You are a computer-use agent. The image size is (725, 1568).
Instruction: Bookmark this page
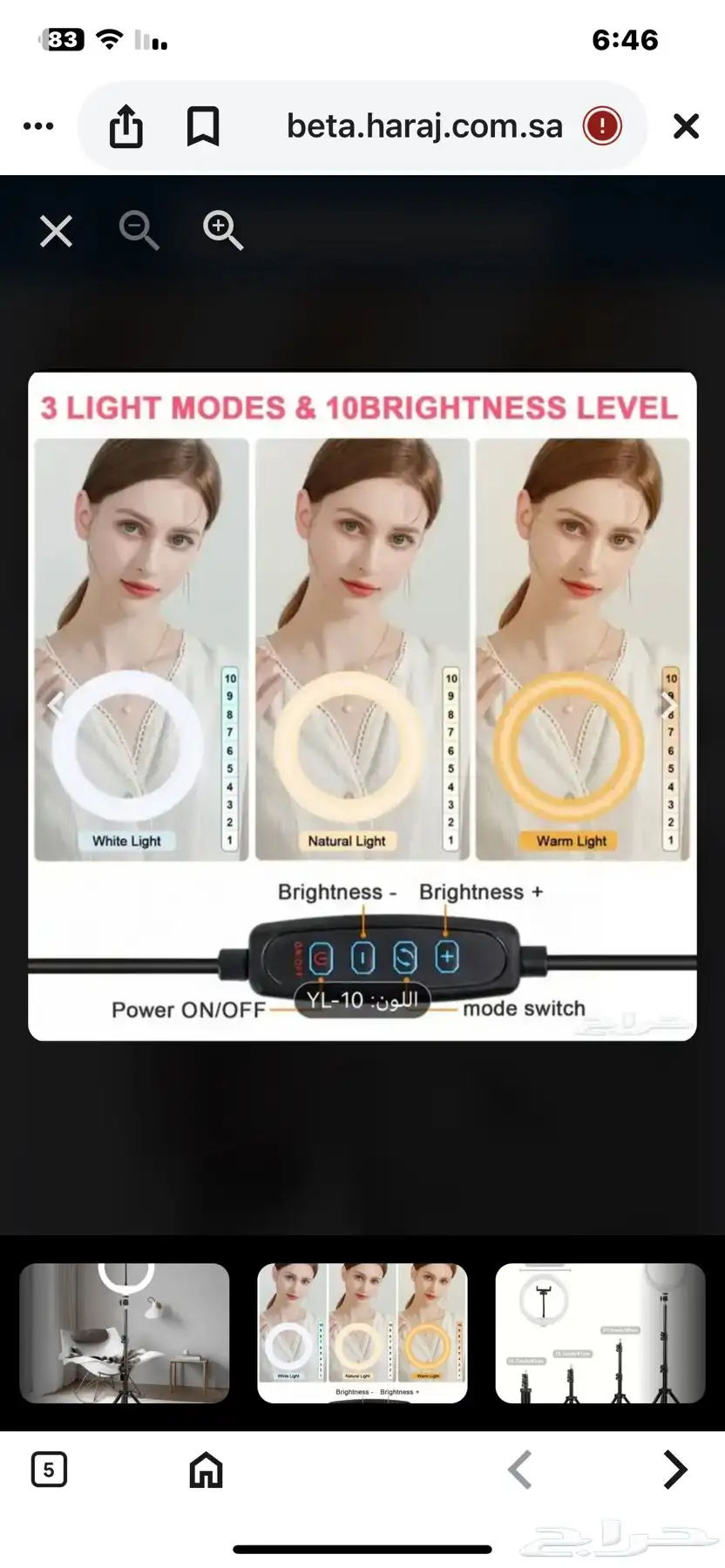click(203, 126)
